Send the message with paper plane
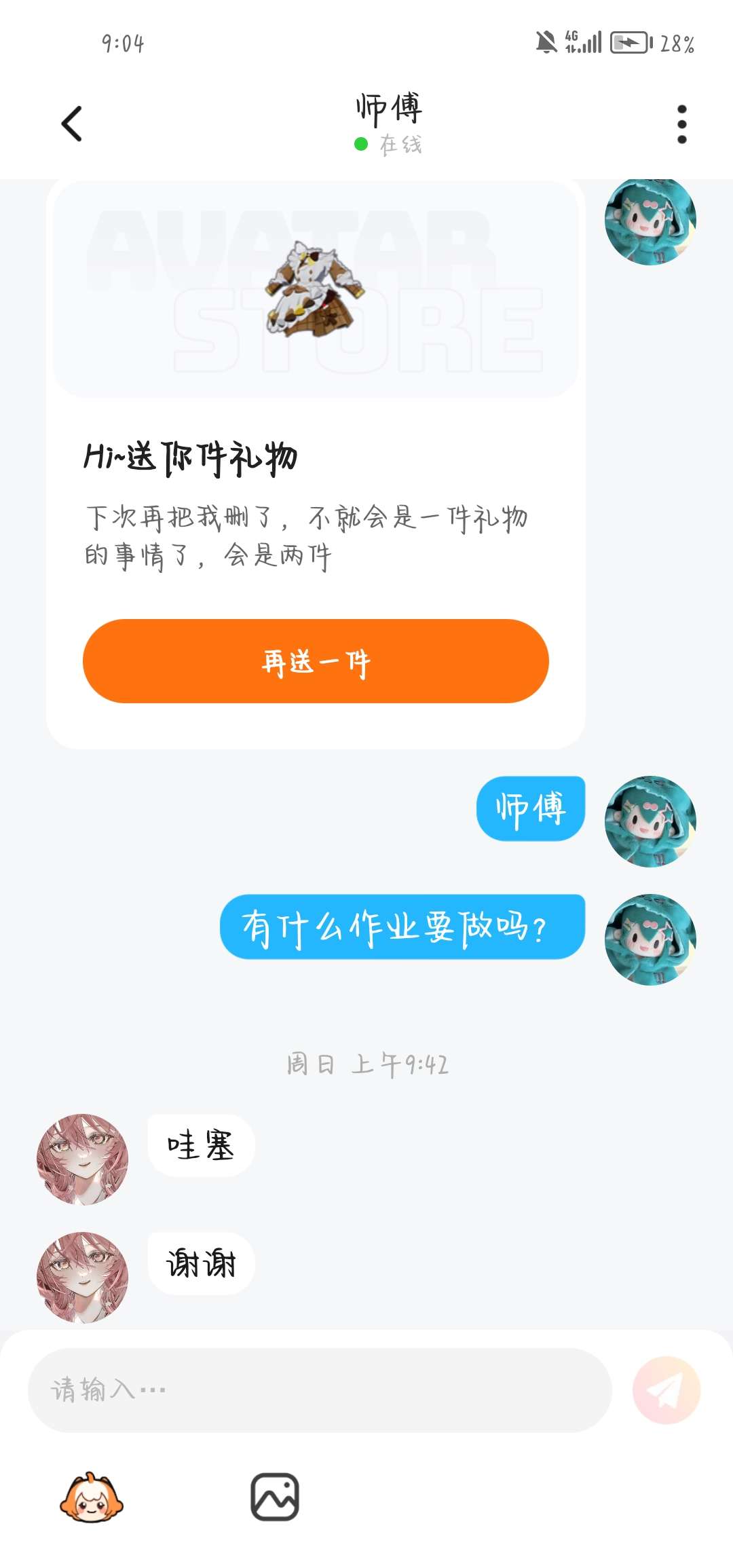The width and height of the screenshot is (733, 1568). [x=666, y=1390]
